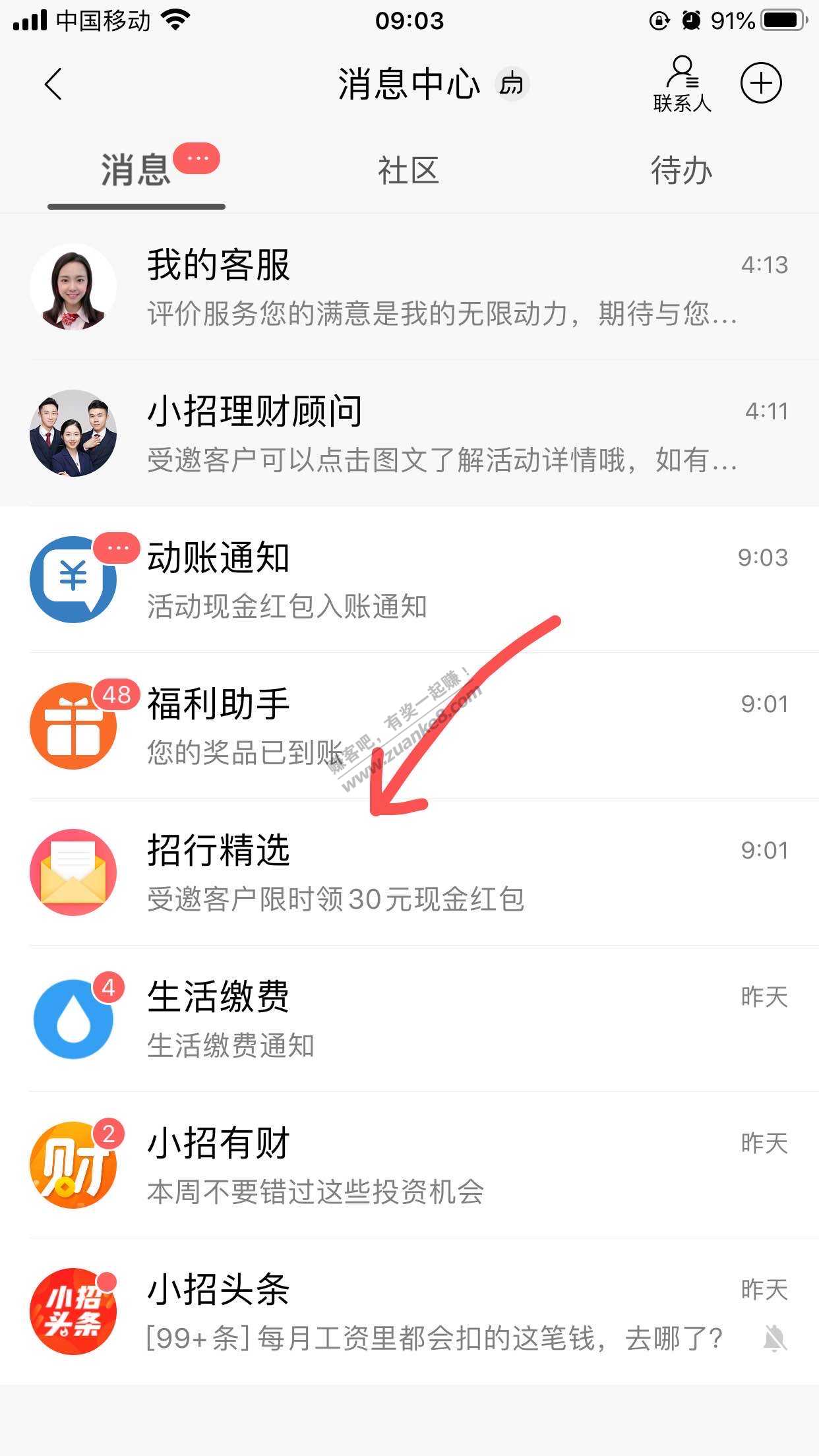View 动账通知 messages
819x1456 pixels.
409,580
